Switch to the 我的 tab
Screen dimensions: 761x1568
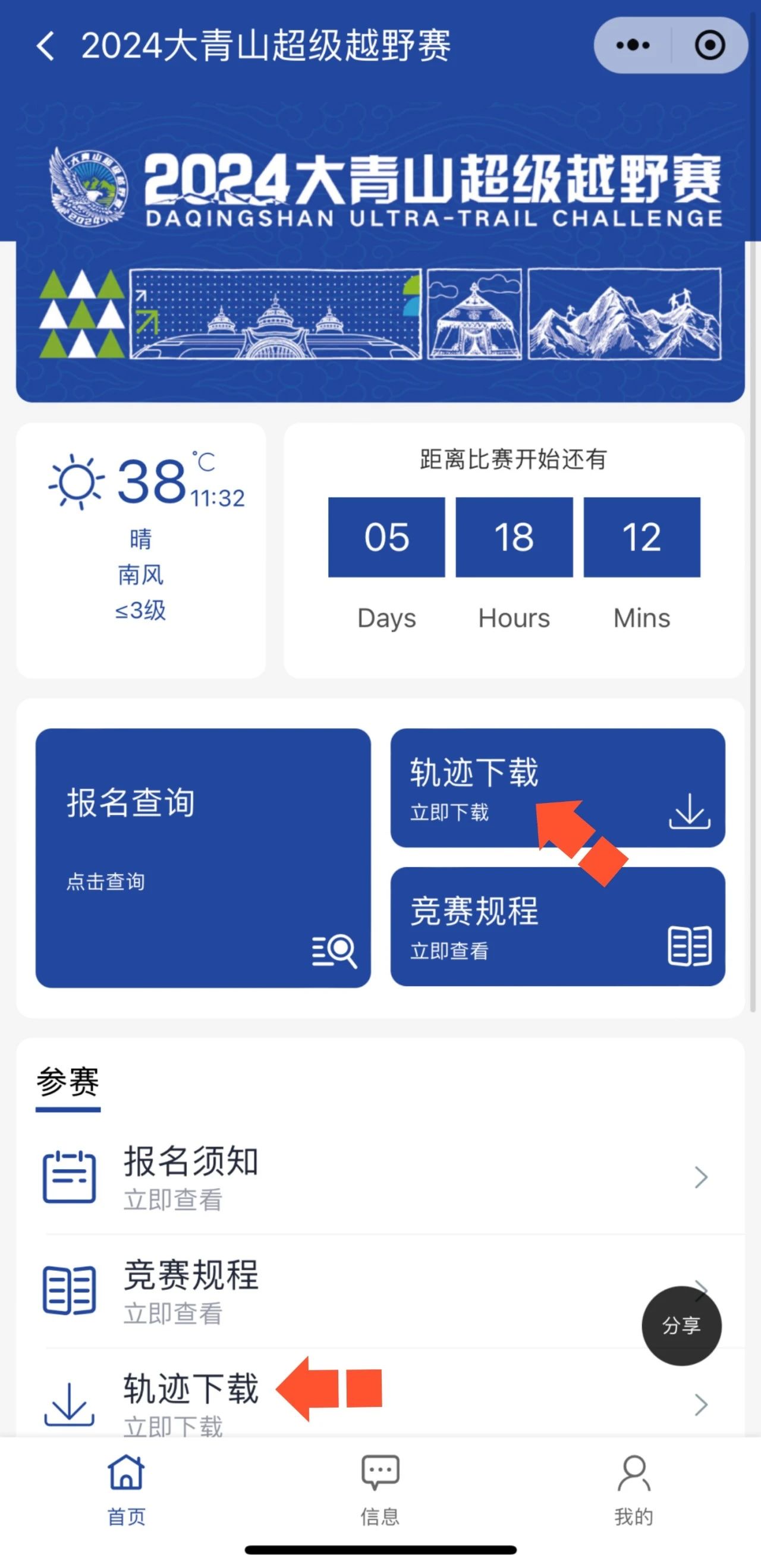633,1490
